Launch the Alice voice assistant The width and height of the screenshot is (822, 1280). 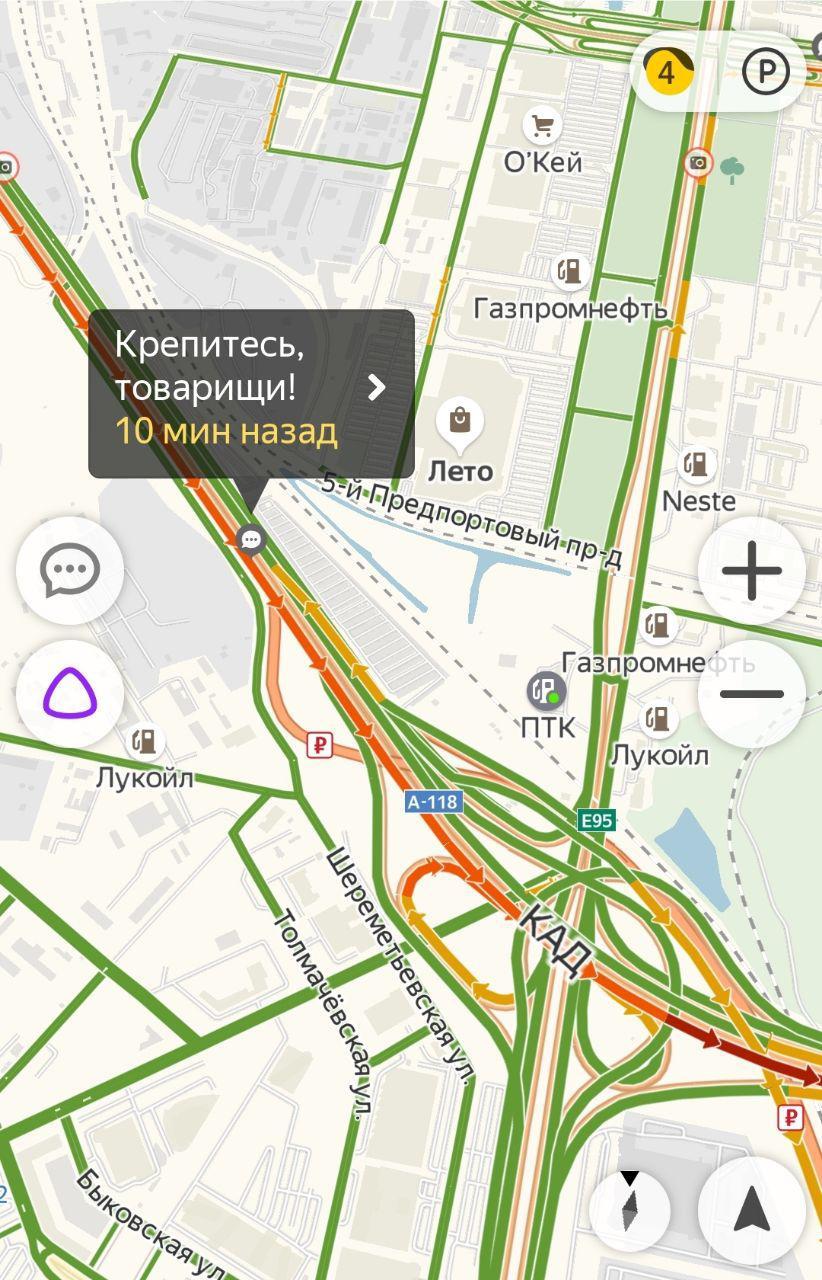point(70,694)
